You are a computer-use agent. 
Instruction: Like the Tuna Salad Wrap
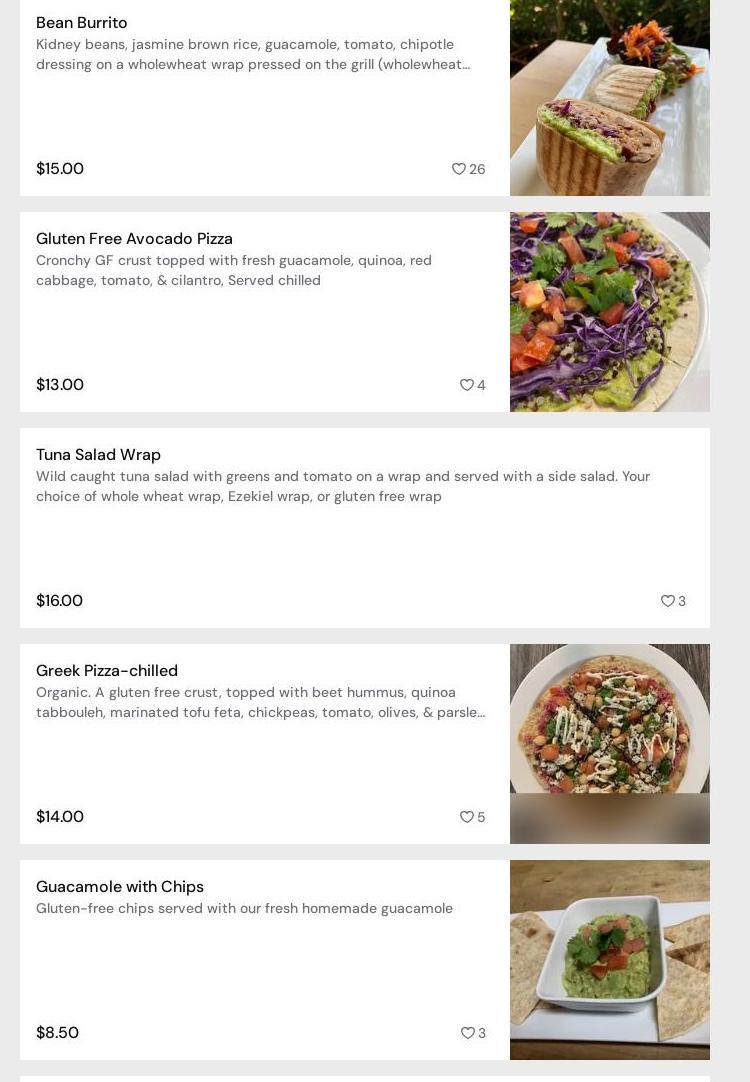coord(668,601)
